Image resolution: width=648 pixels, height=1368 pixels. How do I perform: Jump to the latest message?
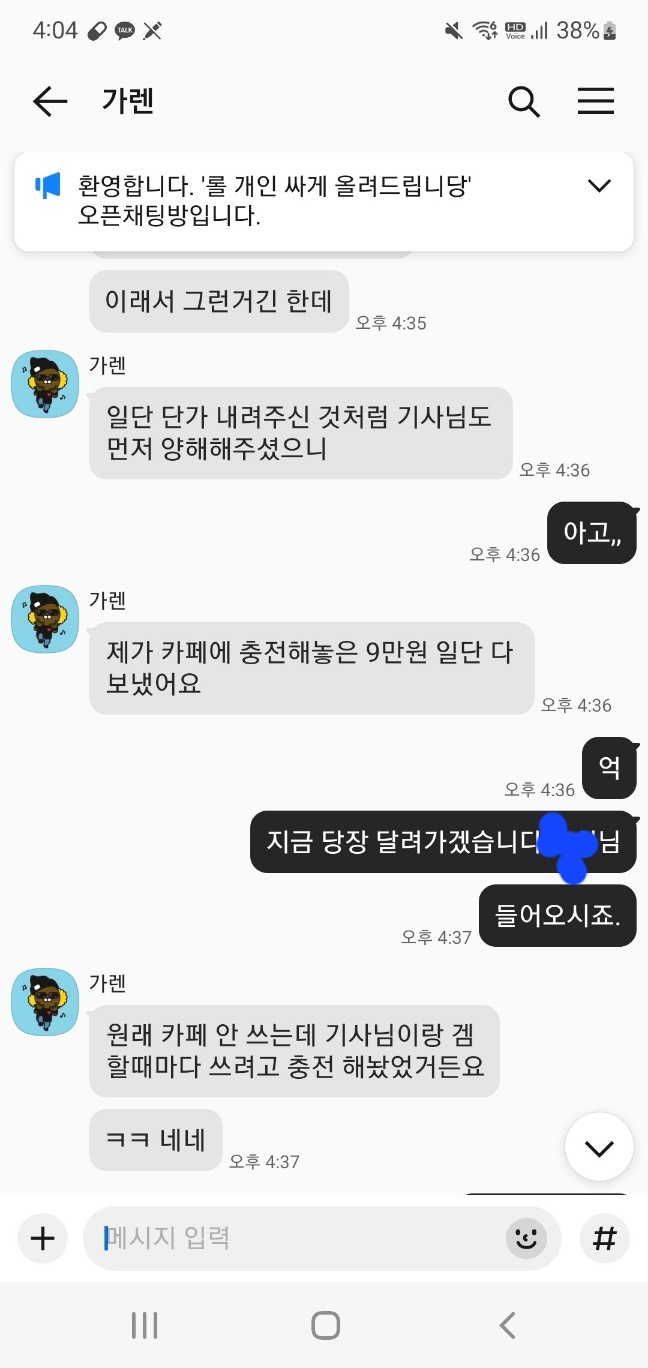tap(599, 1148)
